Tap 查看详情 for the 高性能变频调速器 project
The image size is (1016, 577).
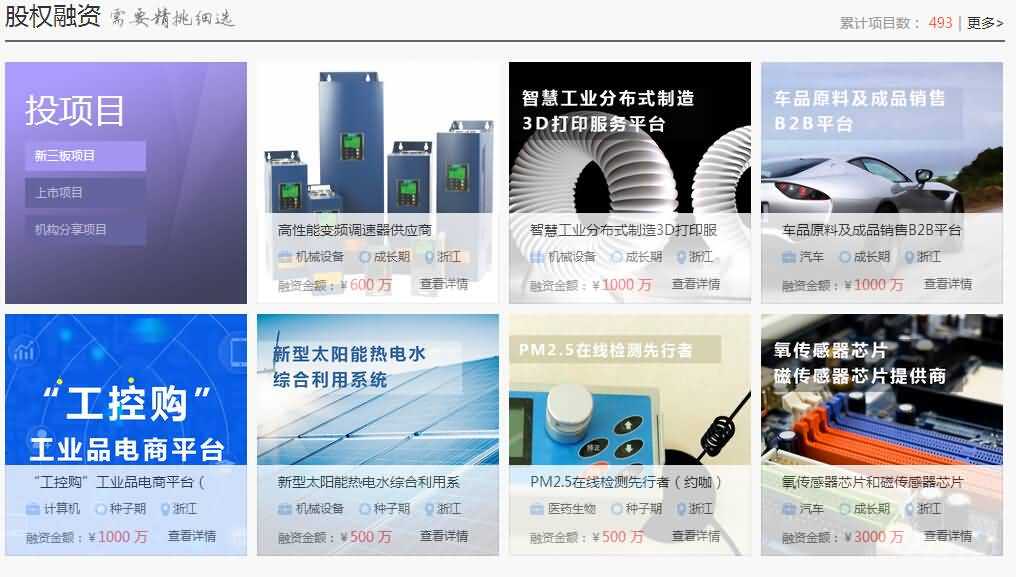pos(444,284)
